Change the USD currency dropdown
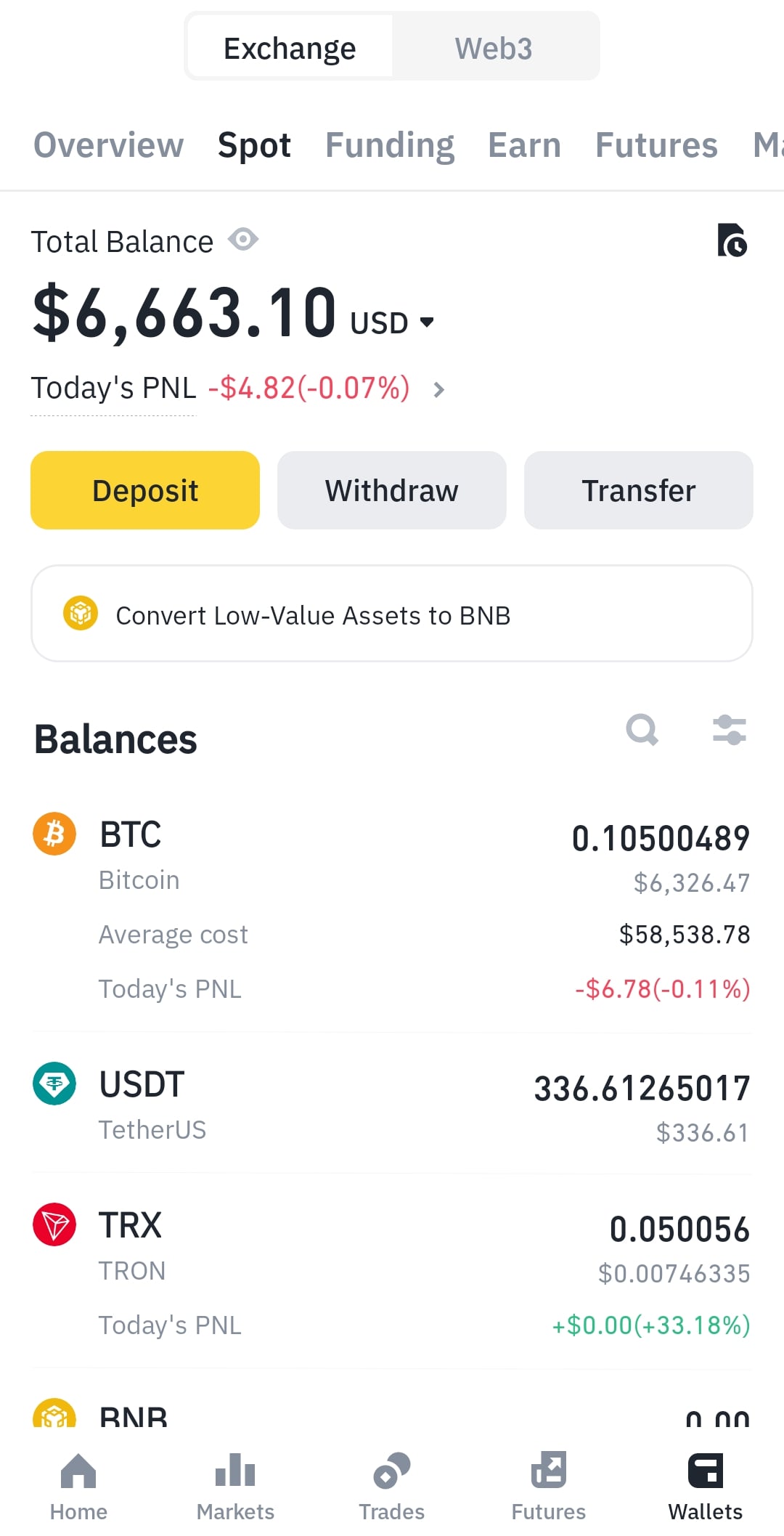Viewport: 784px width, 1536px height. pos(392,322)
